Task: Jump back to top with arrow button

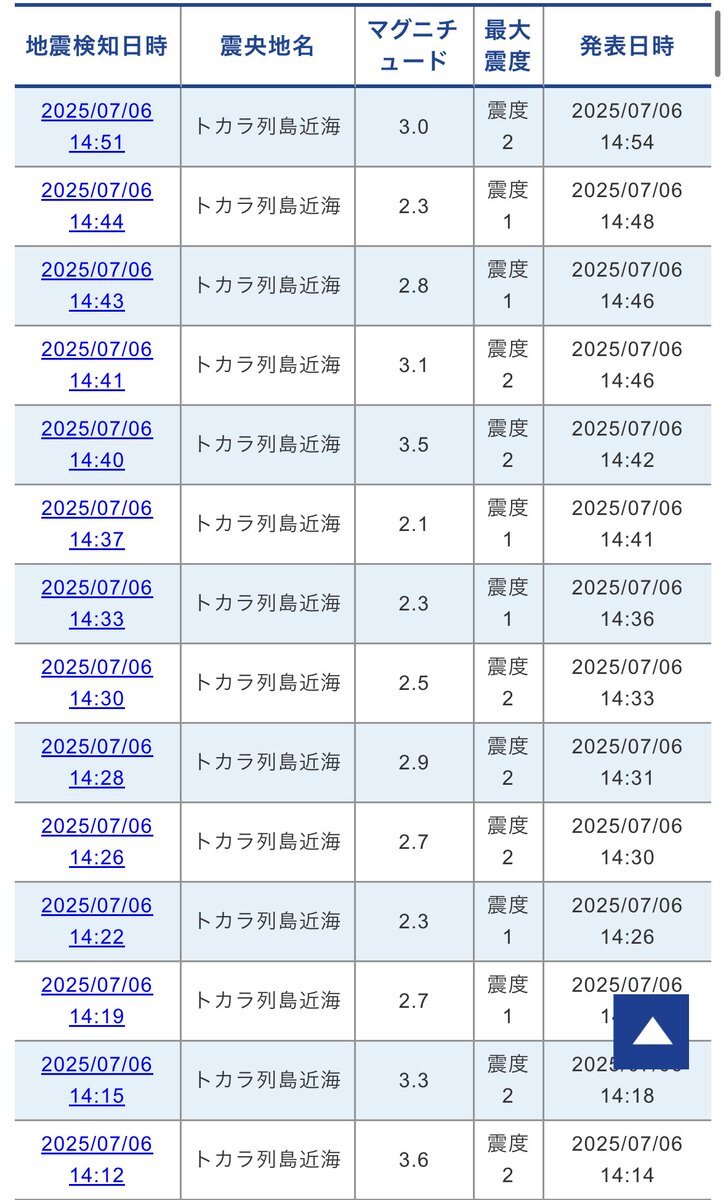Action: [x=651, y=1032]
